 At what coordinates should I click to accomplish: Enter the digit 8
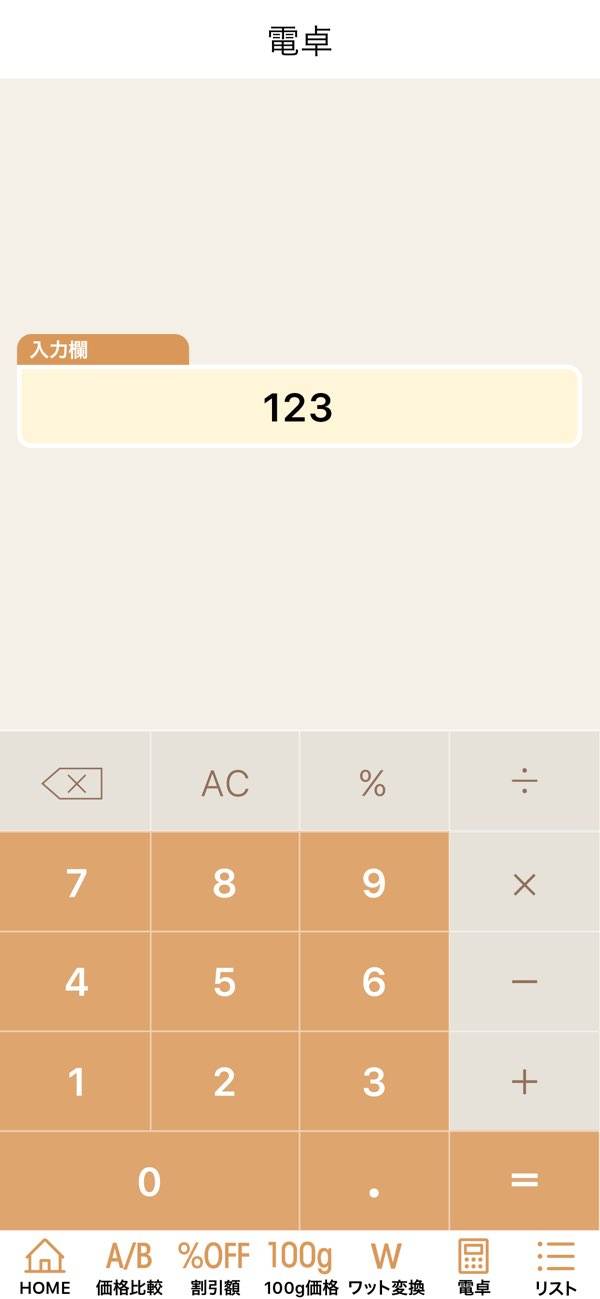pos(225,883)
